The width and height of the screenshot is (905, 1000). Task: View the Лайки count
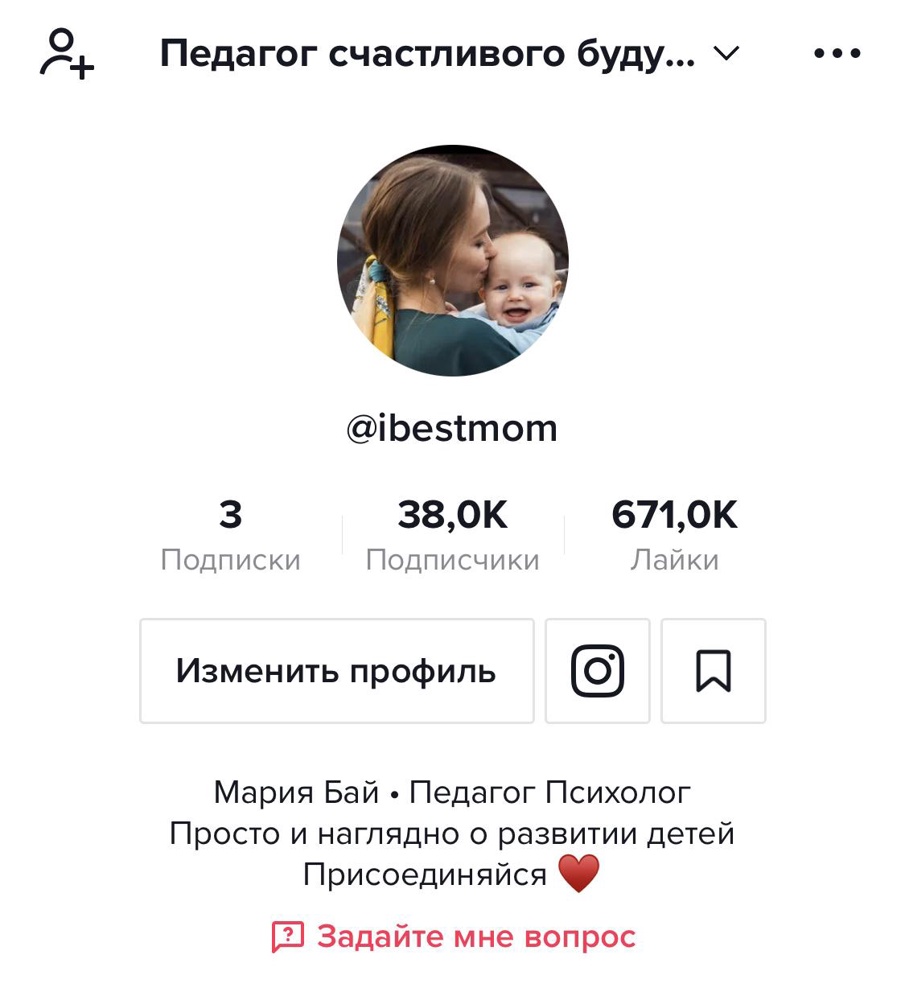(x=674, y=537)
